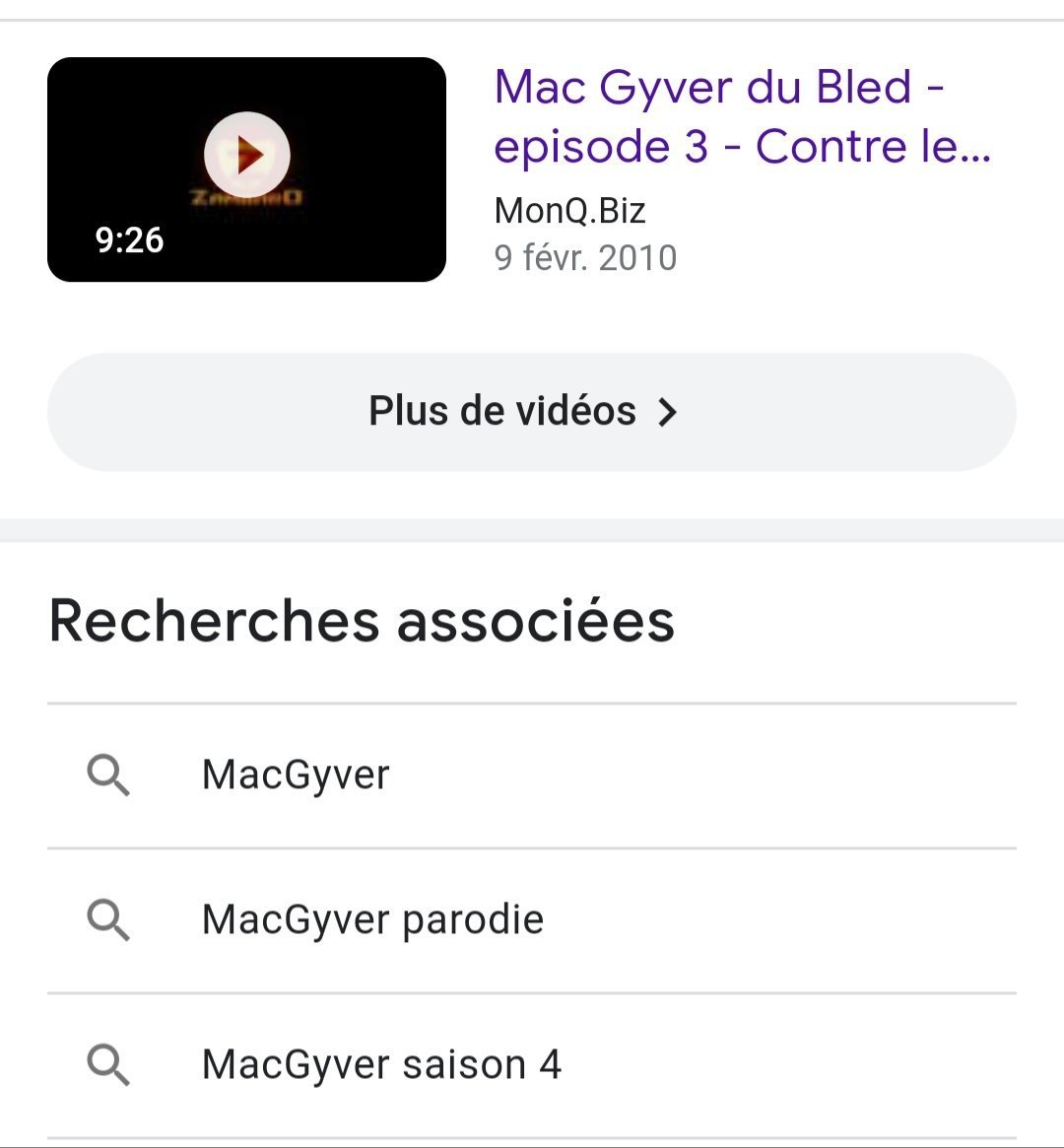Search for MacGyver related suggestion

tap(532, 776)
